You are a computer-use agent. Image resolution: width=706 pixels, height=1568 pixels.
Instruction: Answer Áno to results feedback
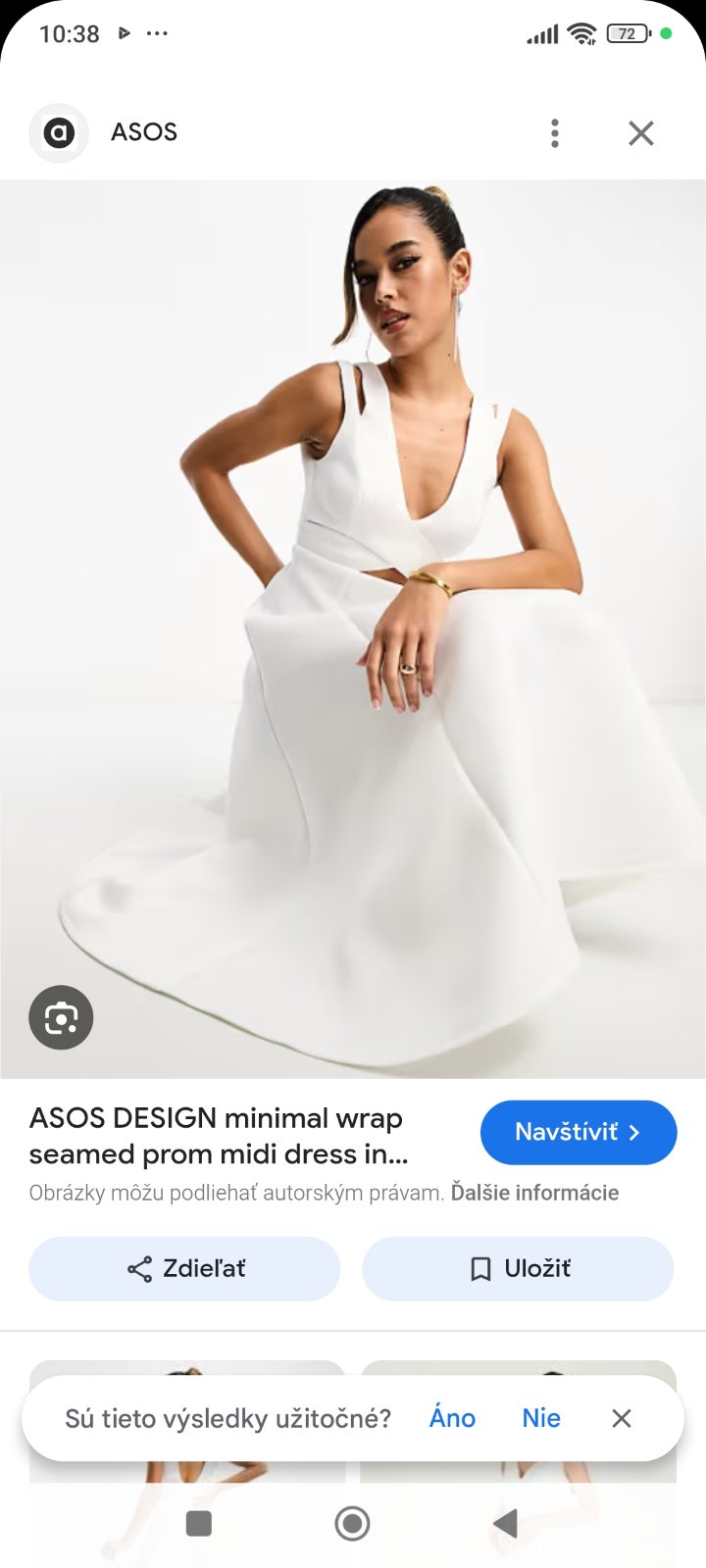452,1418
